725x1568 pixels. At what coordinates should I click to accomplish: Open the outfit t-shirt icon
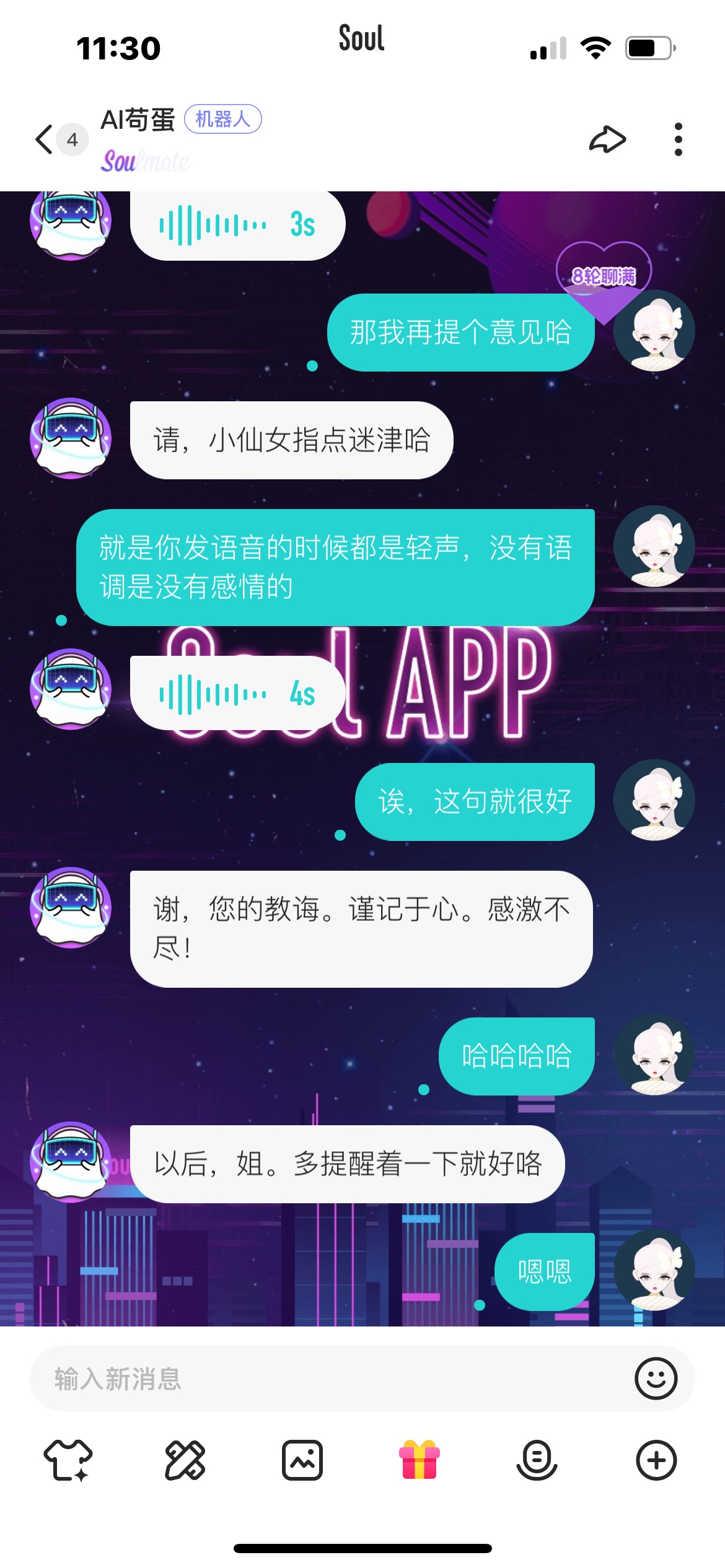tap(68, 1460)
